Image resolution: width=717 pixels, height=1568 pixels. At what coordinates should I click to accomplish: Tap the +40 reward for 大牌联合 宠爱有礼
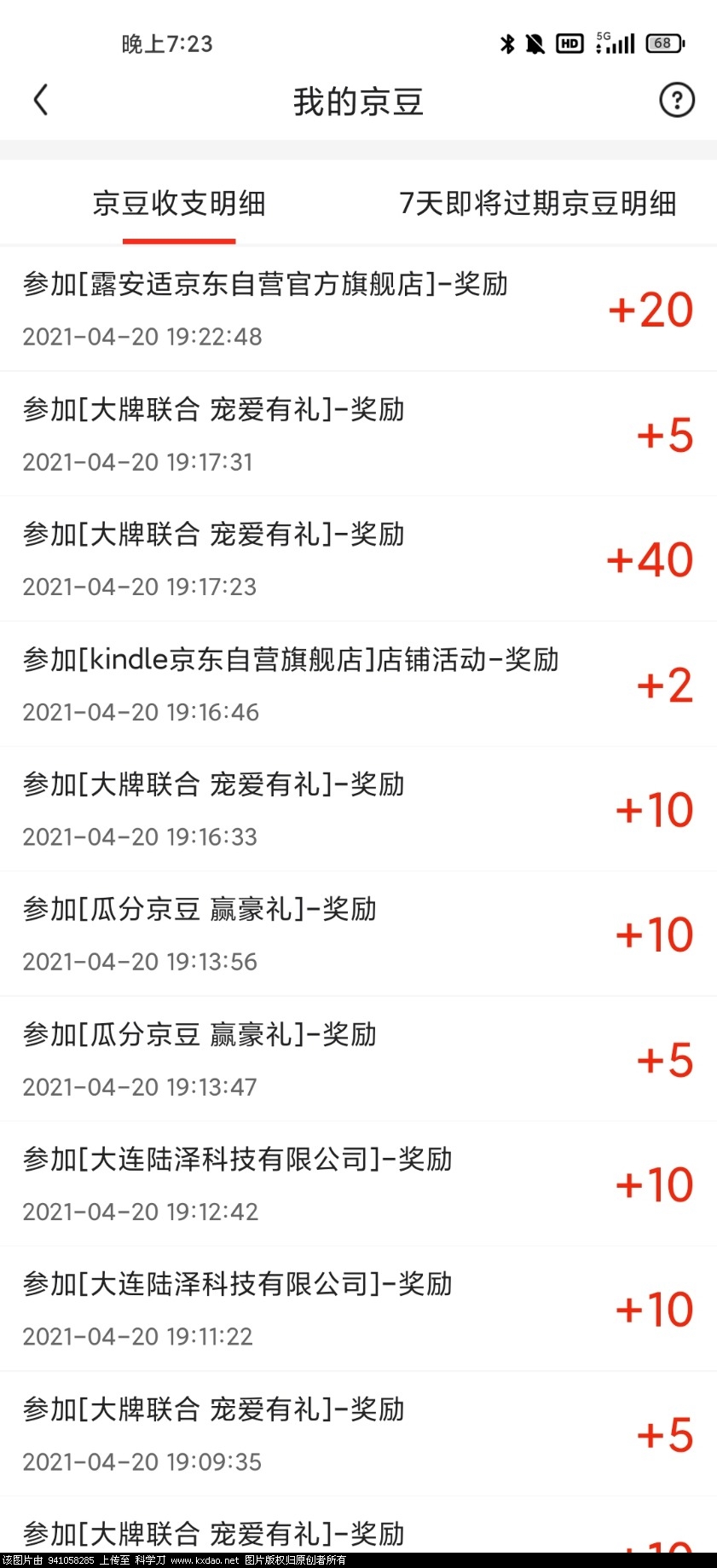tap(650, 559)
